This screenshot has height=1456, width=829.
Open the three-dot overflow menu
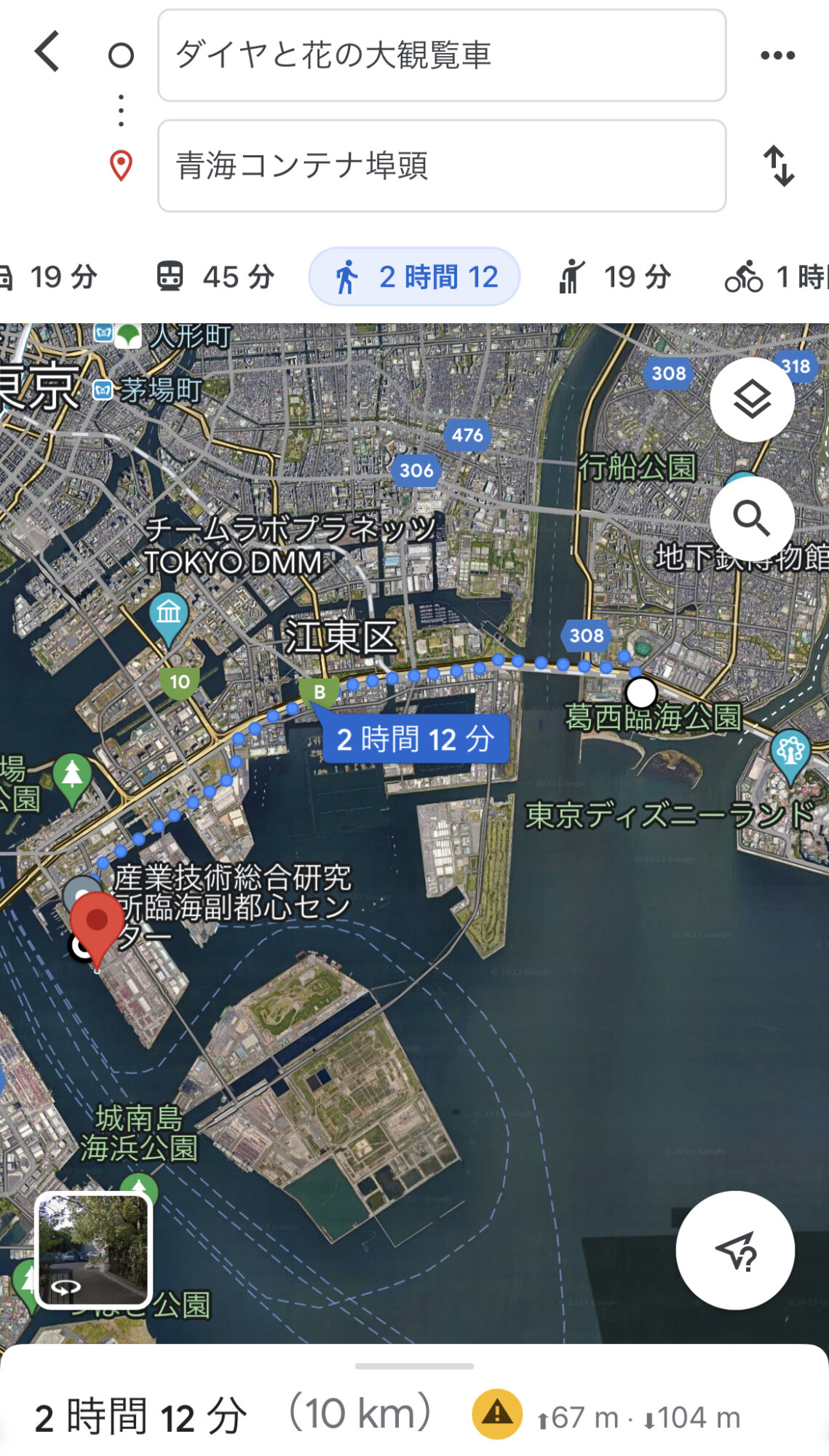point(777,55)
